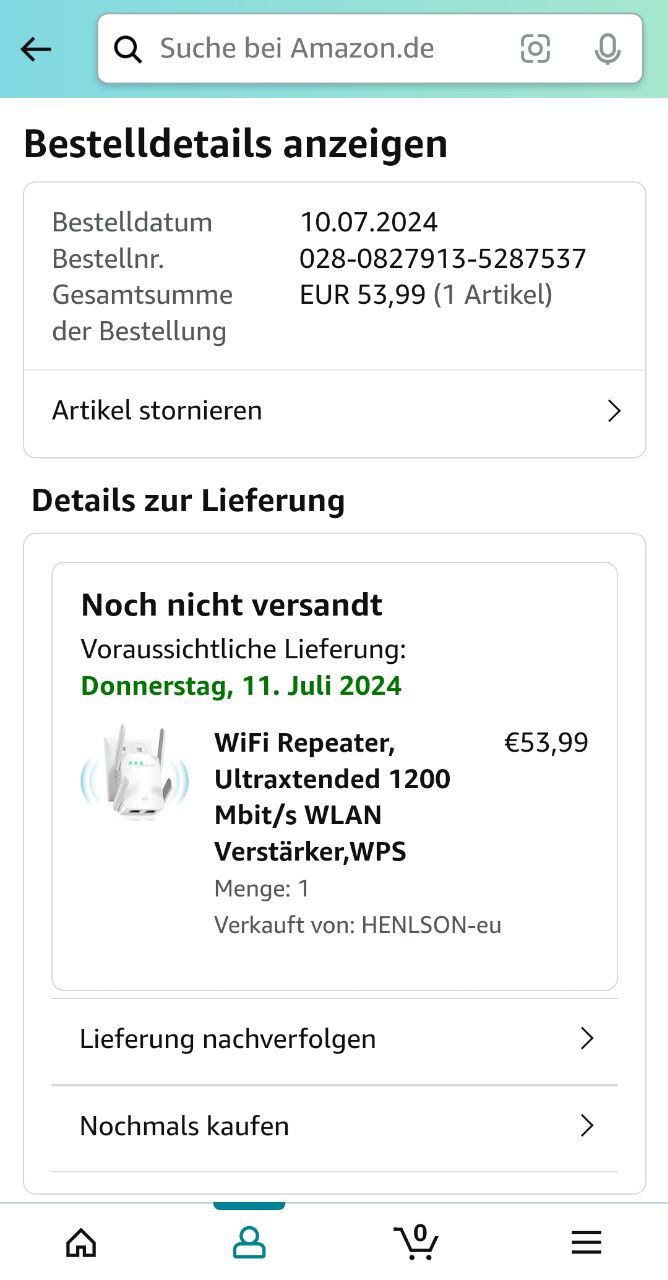Open Lieferung nachverfolgen

[x=334, y=1039]
